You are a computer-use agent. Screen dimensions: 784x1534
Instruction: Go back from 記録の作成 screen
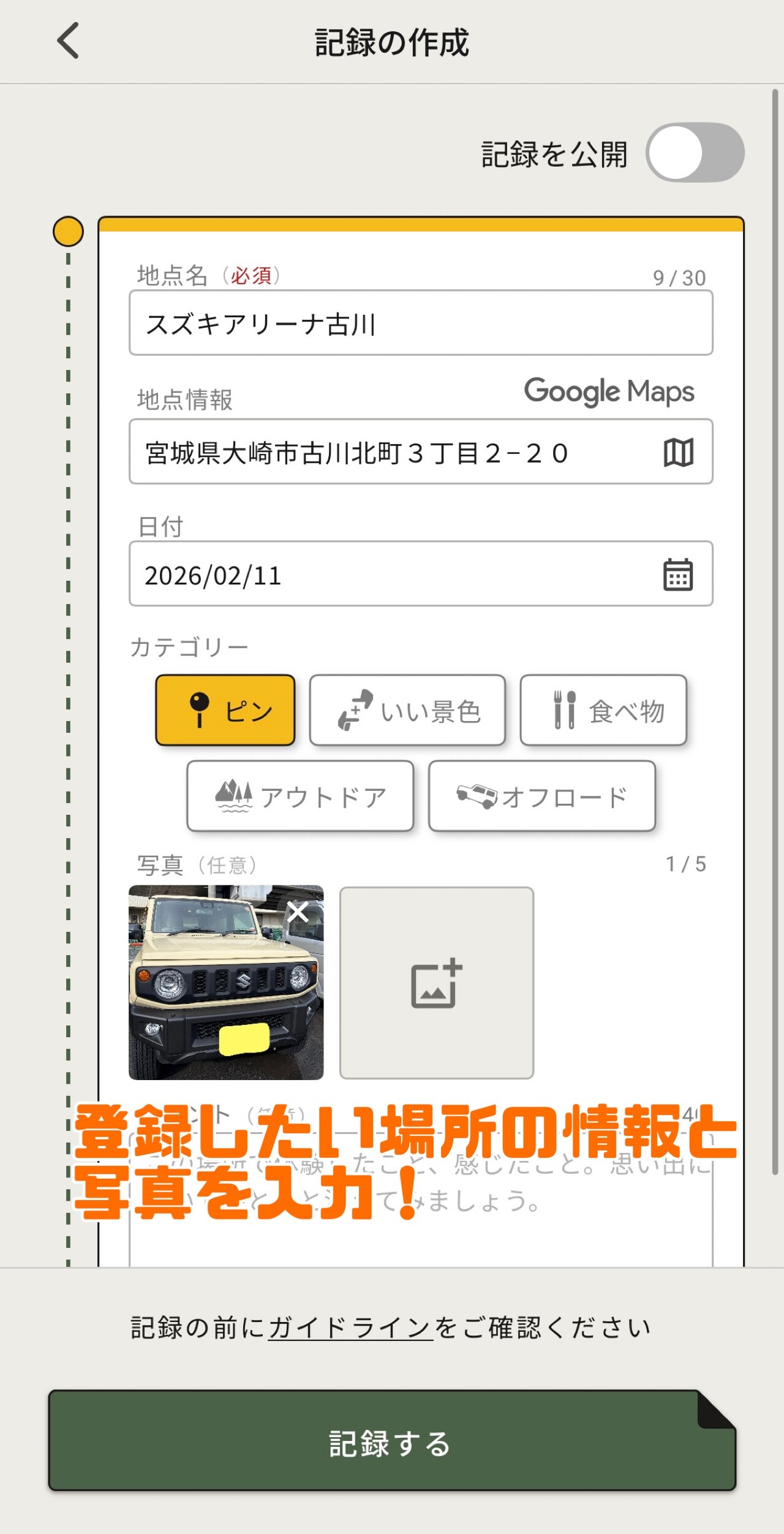[68, 41]
